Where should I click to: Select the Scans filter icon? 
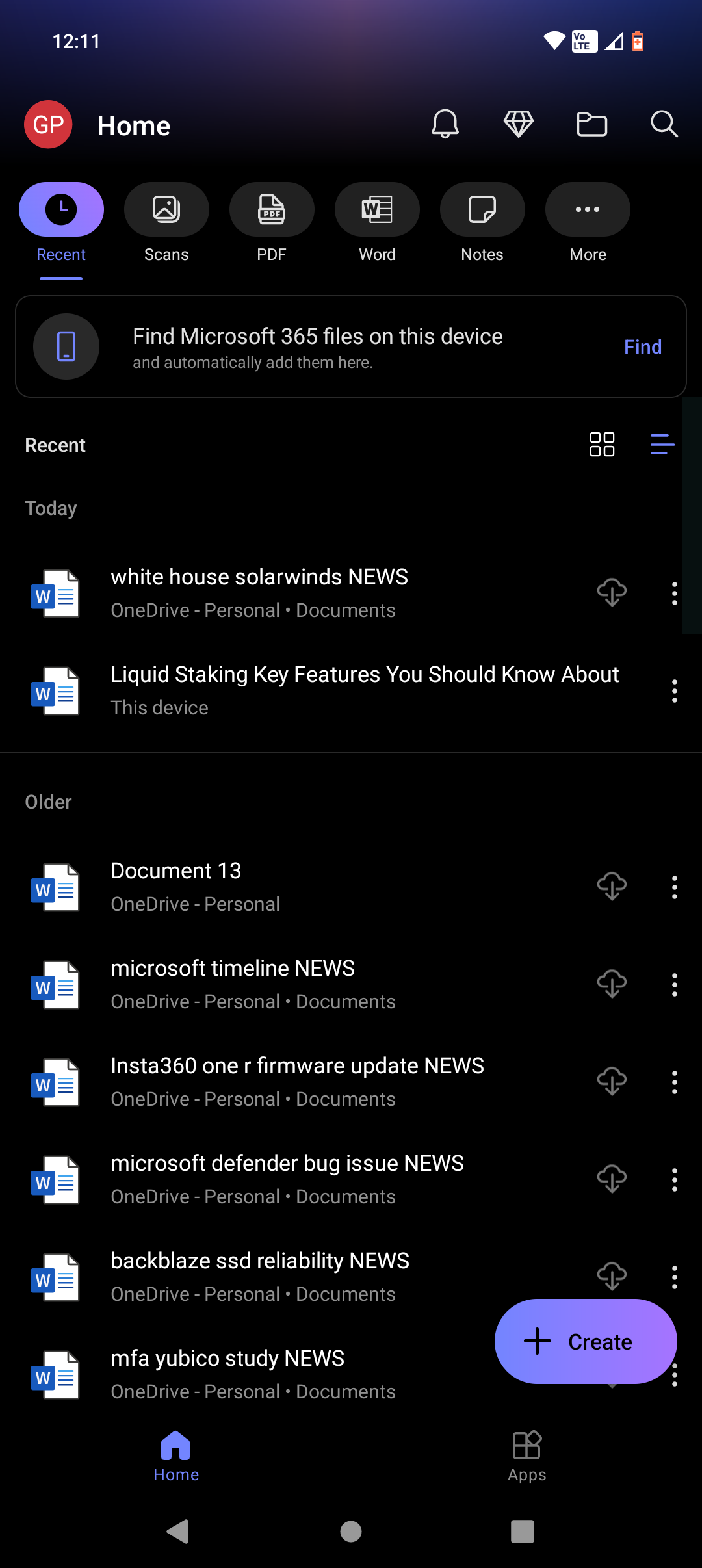166,209
